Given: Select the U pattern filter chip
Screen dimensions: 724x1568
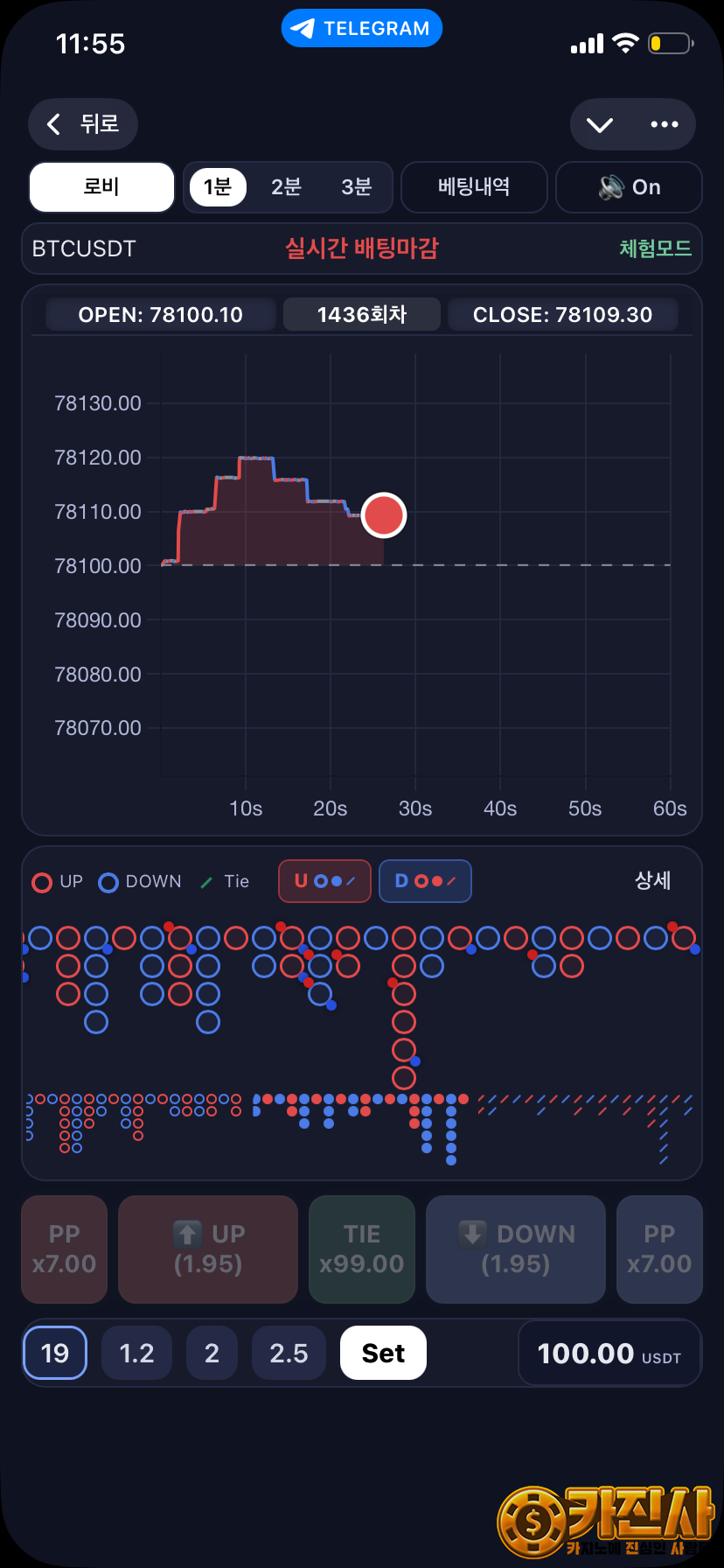Looking at the screenshot, I should [324, 881].
